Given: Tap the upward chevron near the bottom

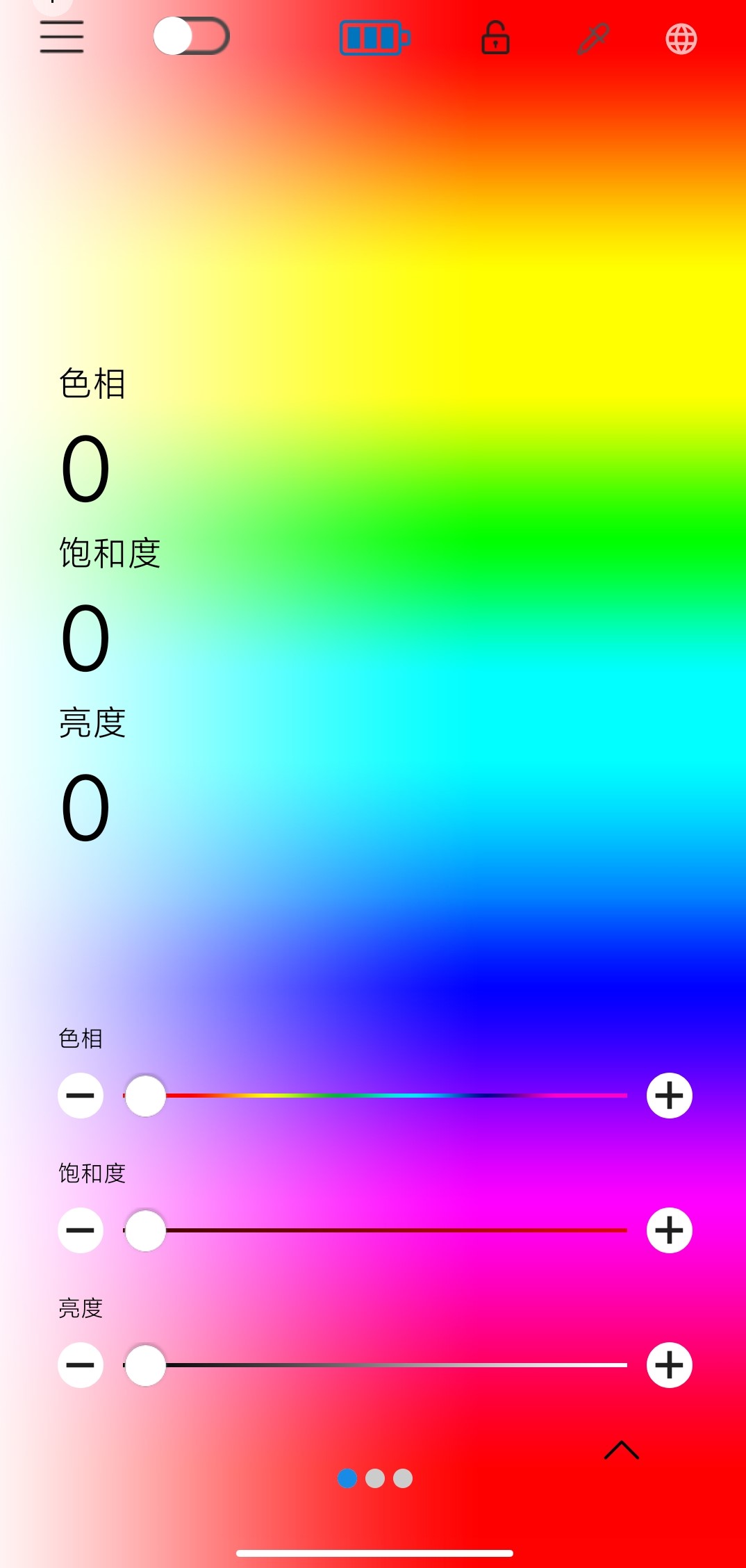Looking at the screenshot, I should point(622,1450).
